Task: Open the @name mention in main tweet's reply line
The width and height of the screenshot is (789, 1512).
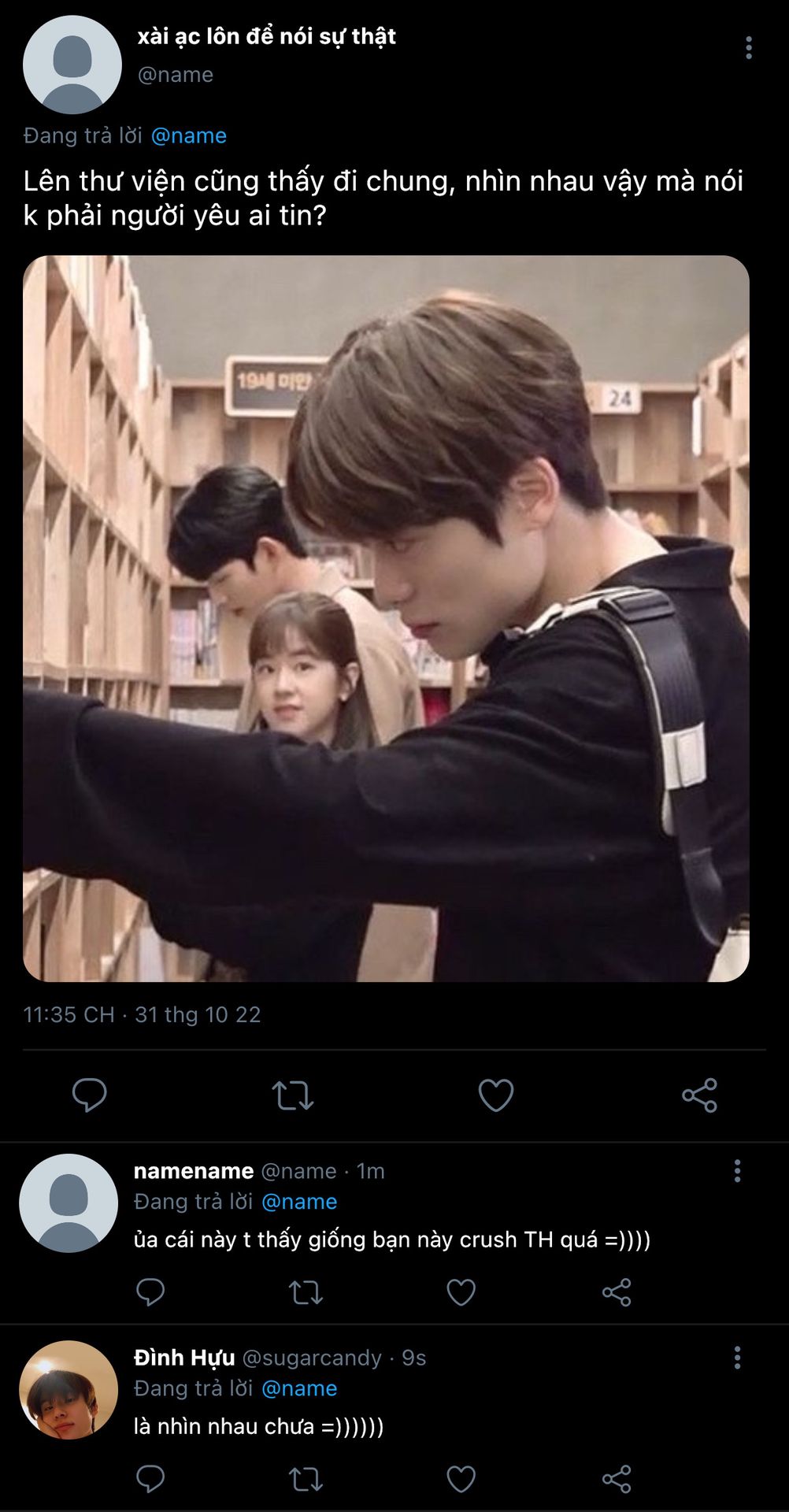Action: click(188, 135)
